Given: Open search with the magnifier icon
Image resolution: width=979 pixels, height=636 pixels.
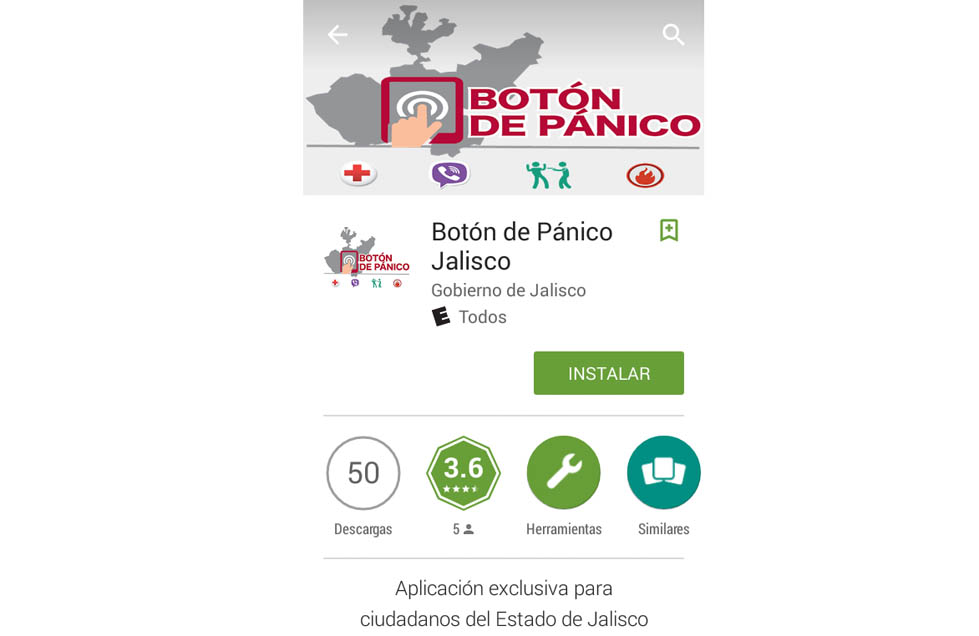Looking at the screenshot, I should pyautogui.click(x=673, y=35).
